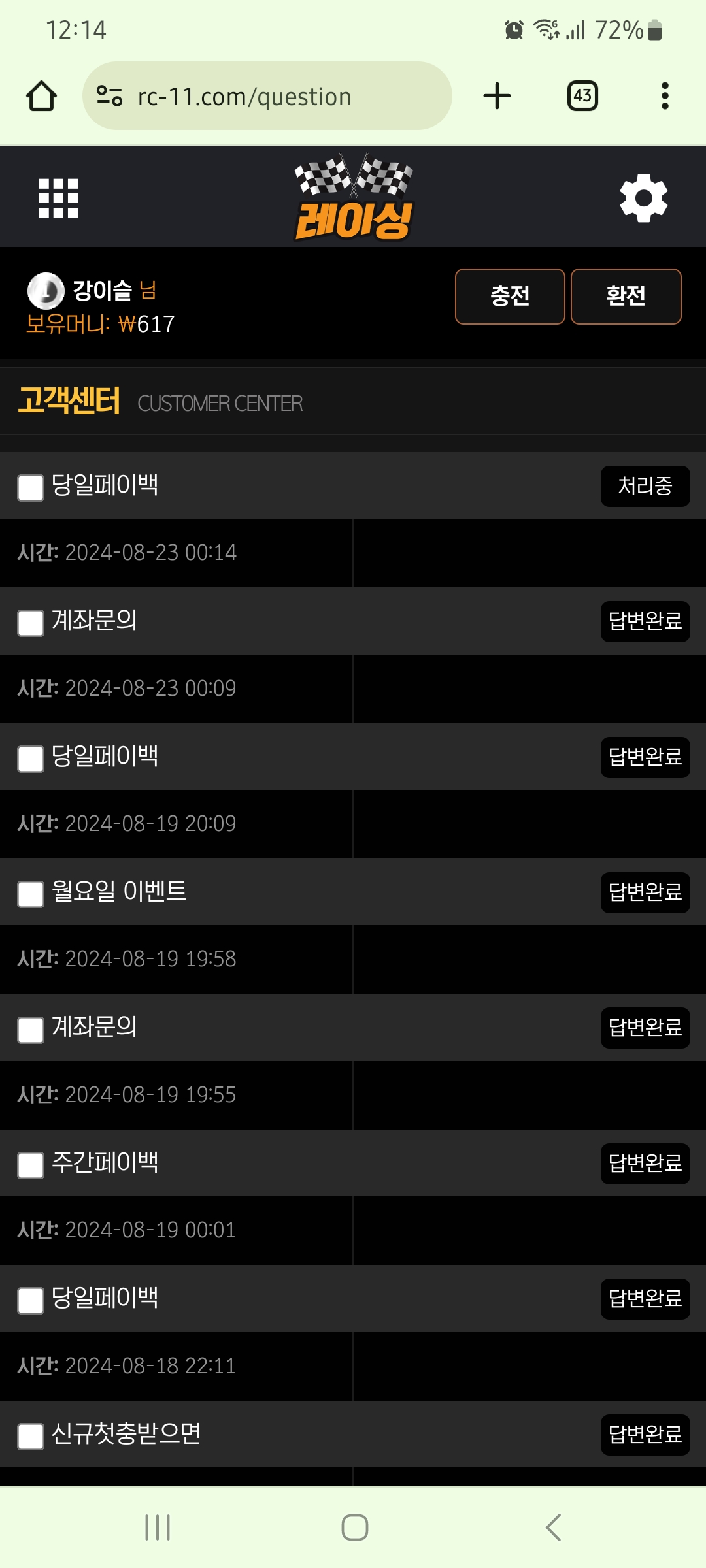
Task: Open the 당일페이백 inquiry from 2024-08-18 22:11
Action: (x=105, y=1298)
